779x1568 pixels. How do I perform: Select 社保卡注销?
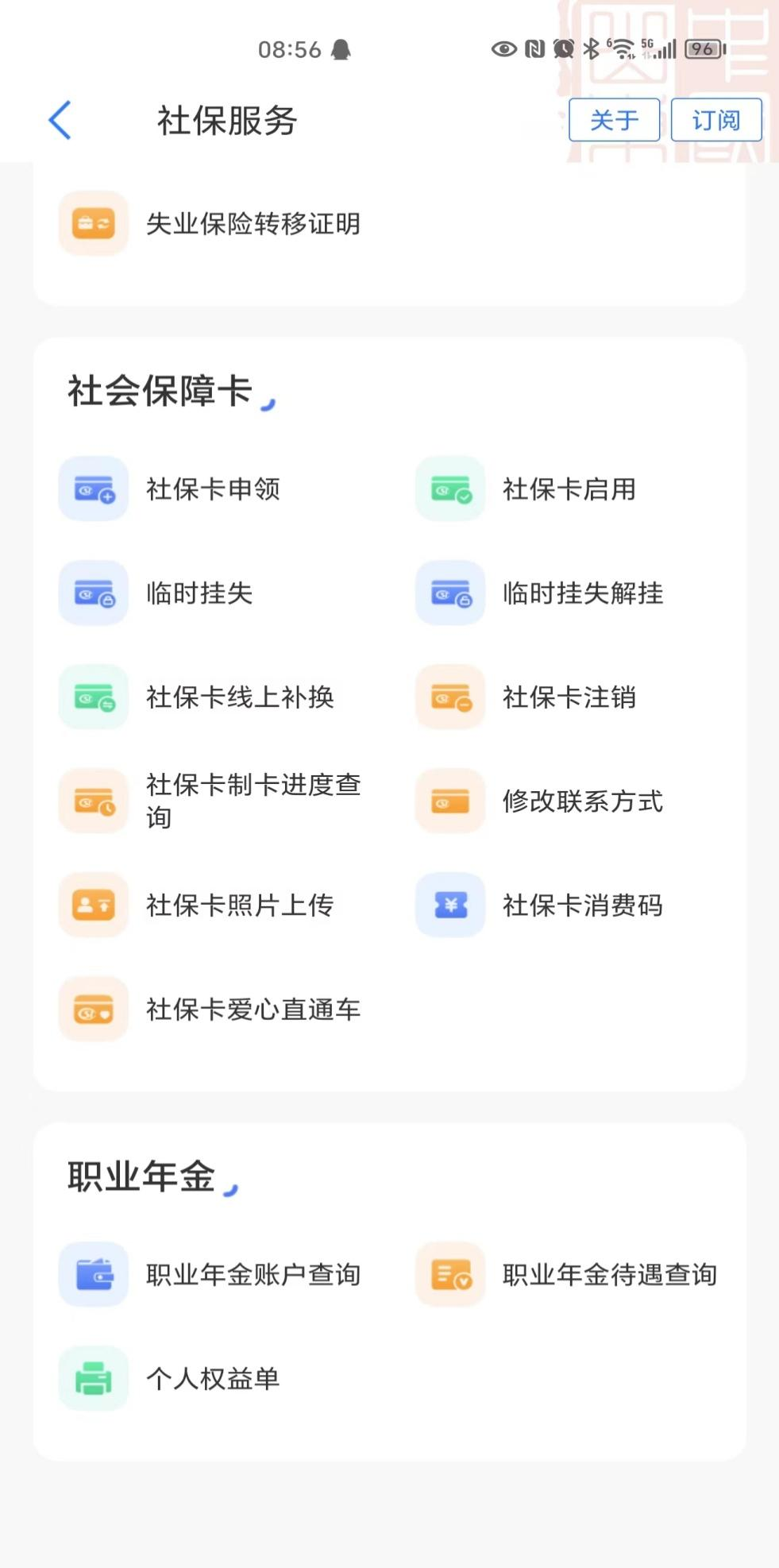point(569,697)
